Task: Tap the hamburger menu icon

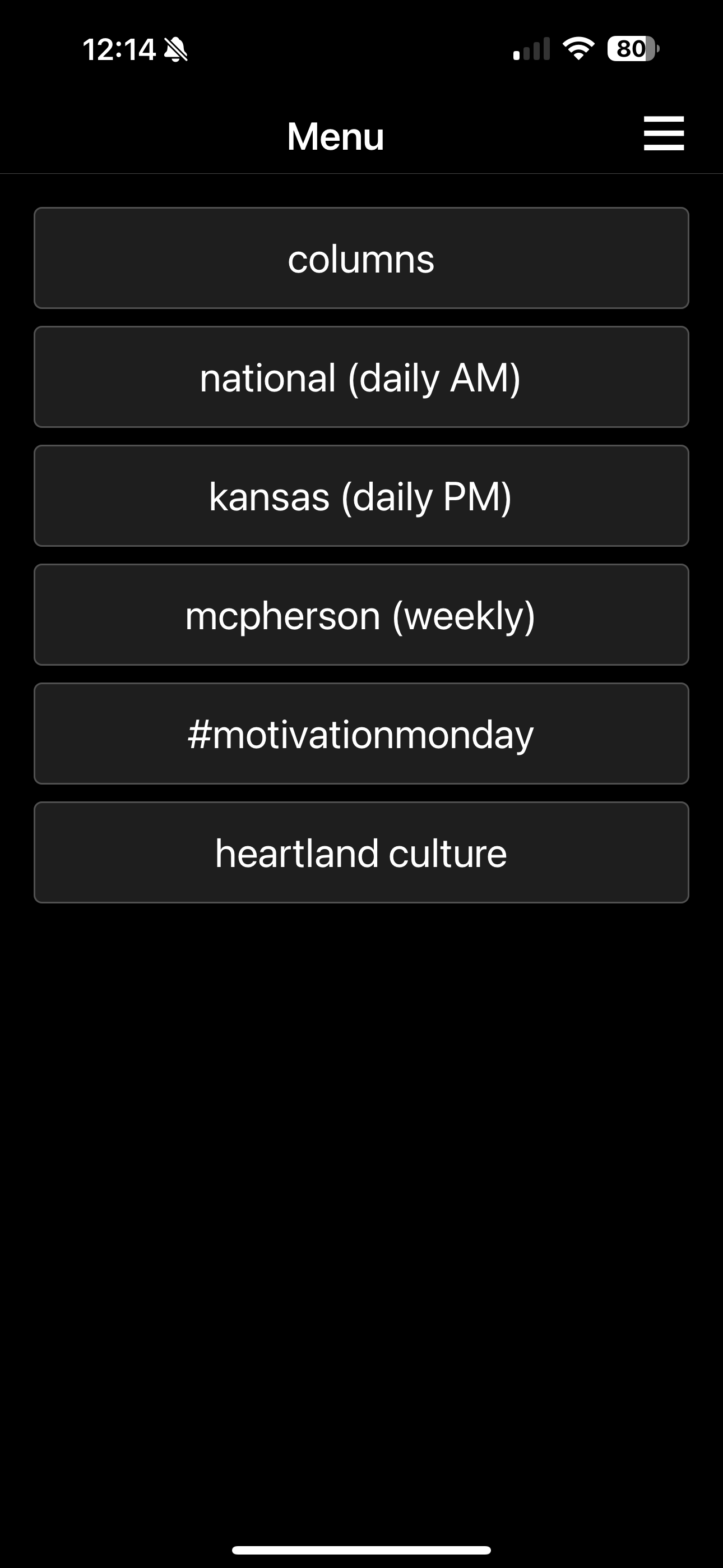Action: coord(664,133)
